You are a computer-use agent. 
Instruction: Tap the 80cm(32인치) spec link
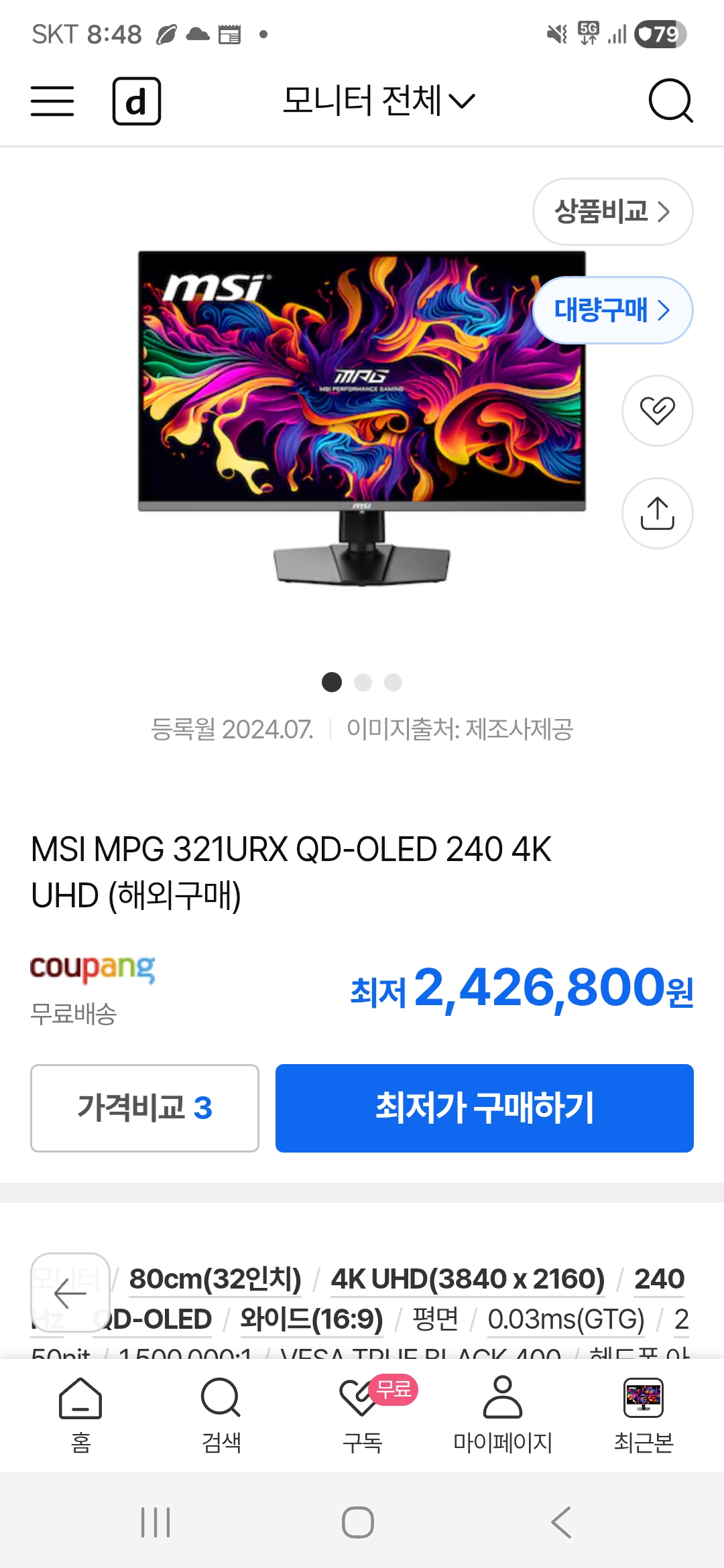click(x=215, y=1279)
